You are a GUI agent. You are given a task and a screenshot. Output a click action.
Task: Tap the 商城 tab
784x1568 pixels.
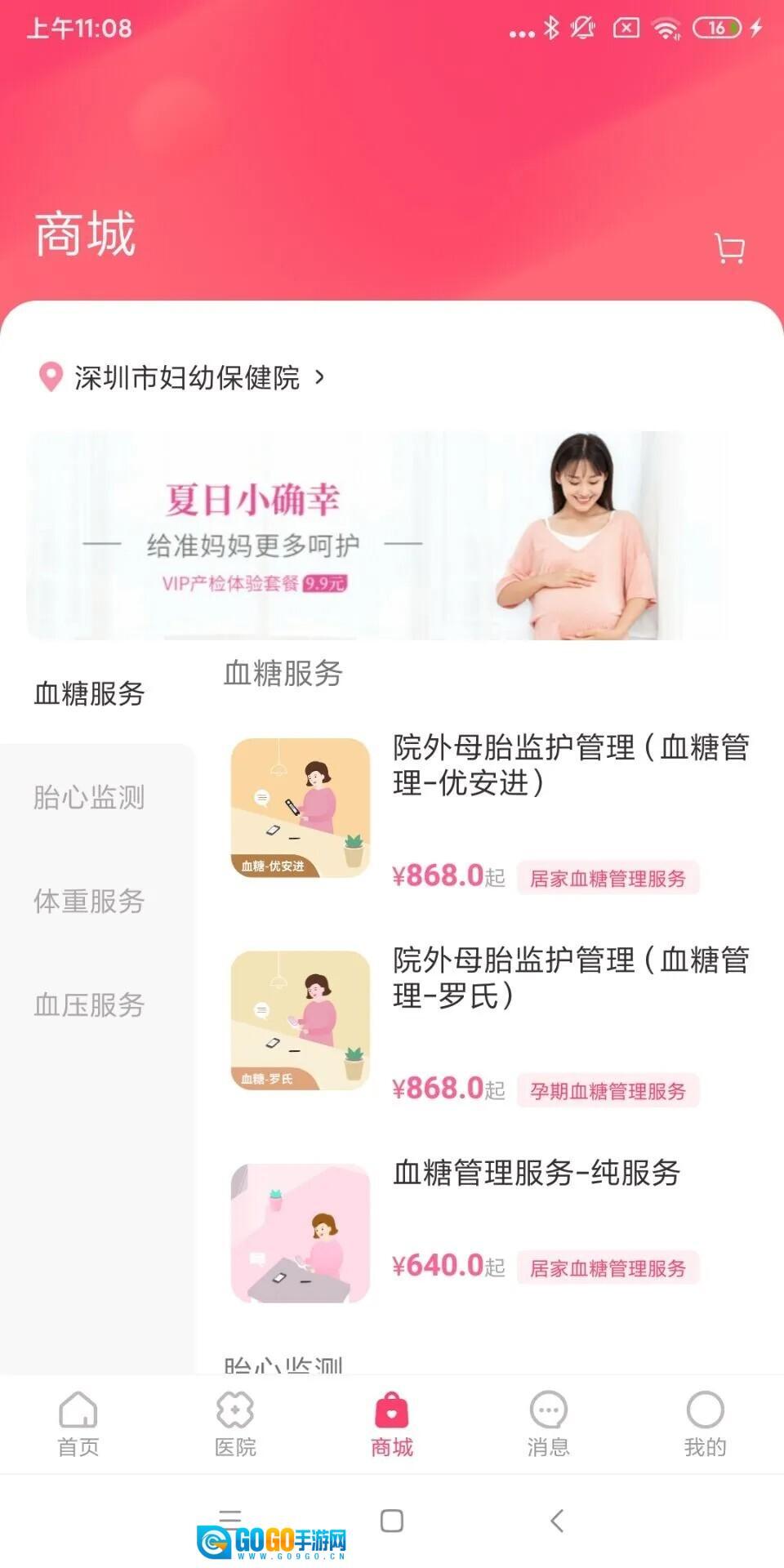coord(392,1424)
